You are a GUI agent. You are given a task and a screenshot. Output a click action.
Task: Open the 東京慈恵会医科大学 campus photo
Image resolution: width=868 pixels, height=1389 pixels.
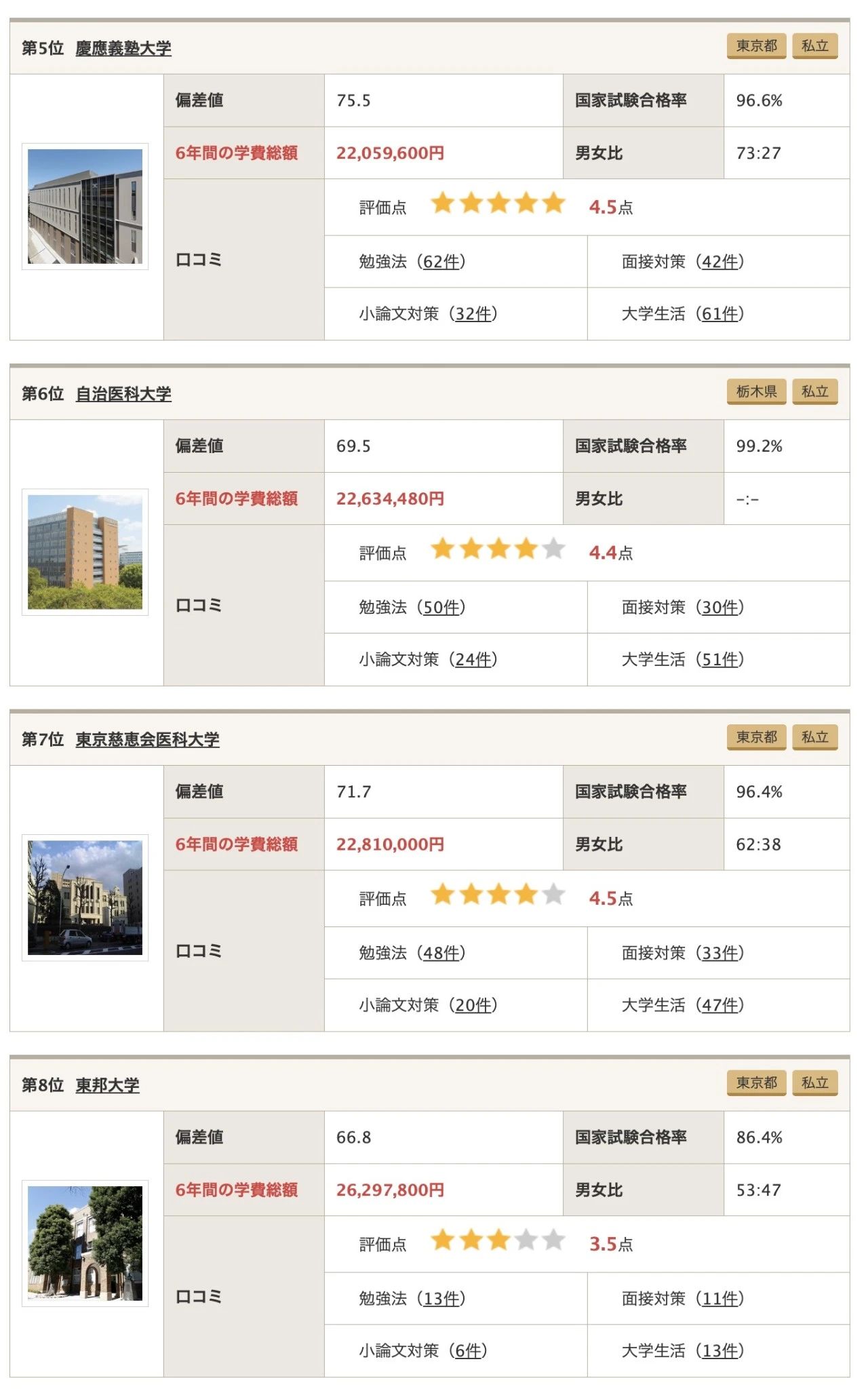pos(85,897)
